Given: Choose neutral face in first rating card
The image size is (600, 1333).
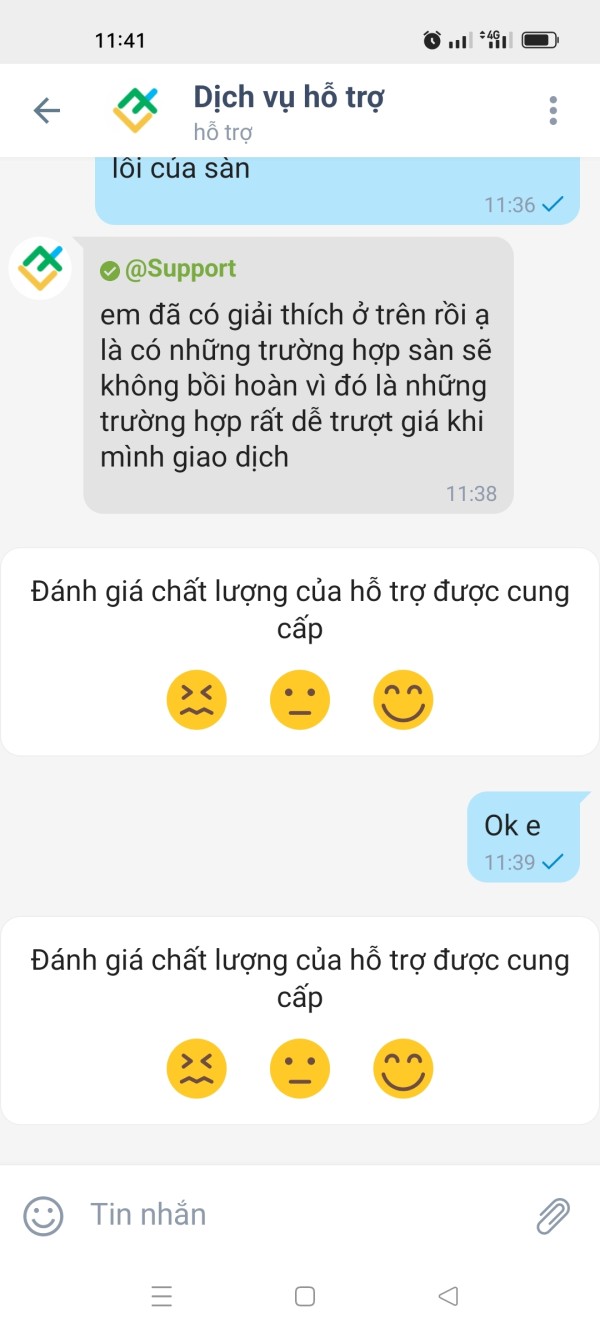Looking at the screenshot, I should (x=300, y=699).
